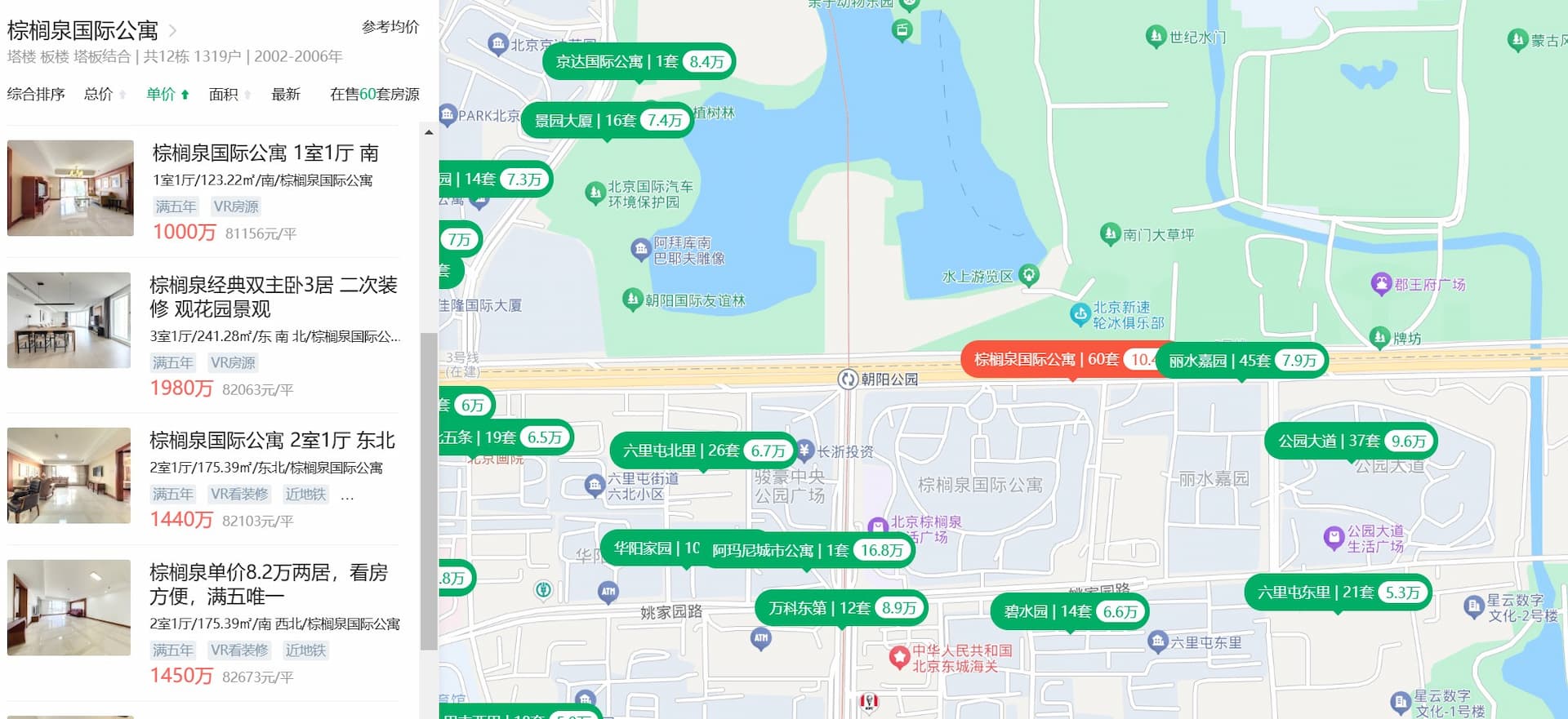
Task: Sort listings by 最新
Action: [286, 95]
